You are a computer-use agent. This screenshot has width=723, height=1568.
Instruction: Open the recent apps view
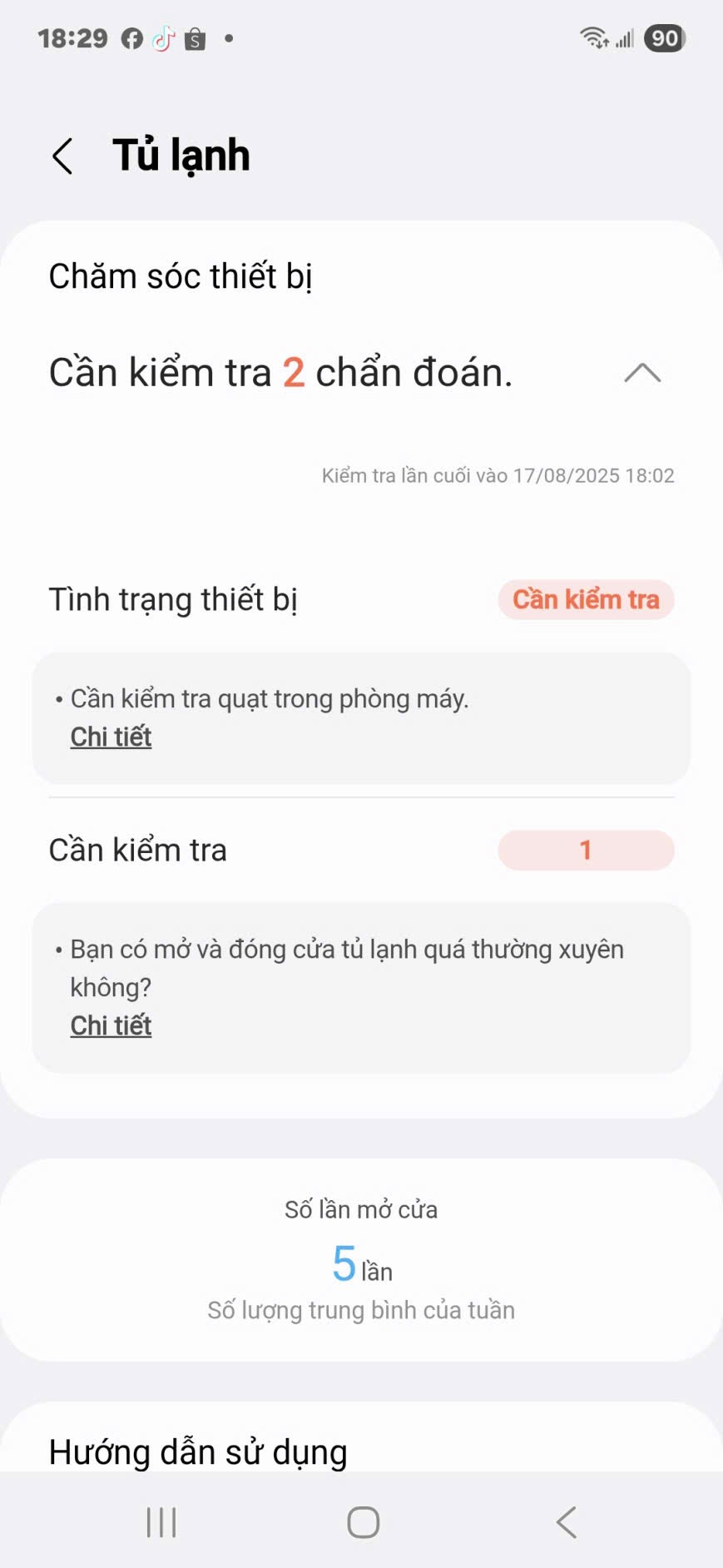161,1522
